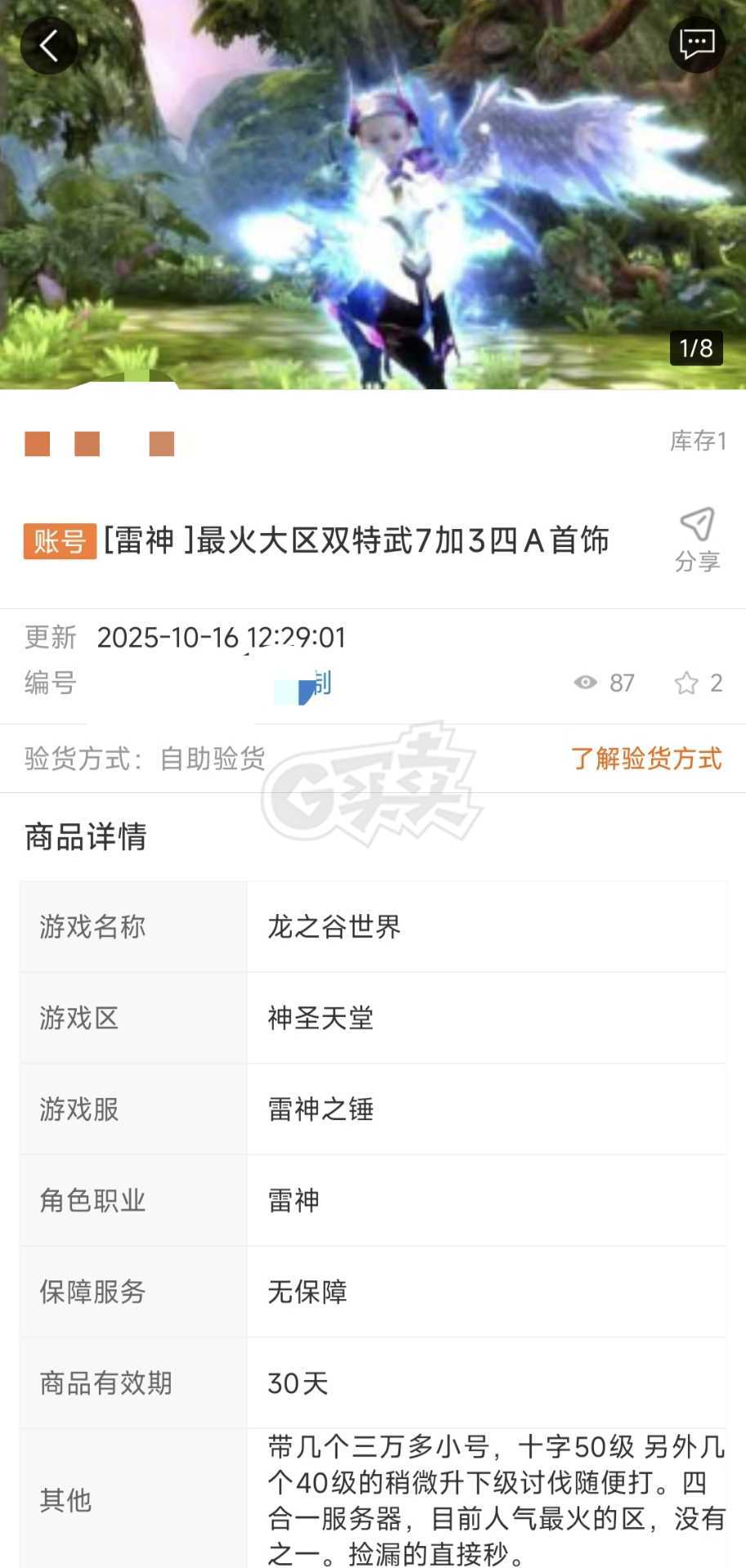Image resolution: width=746 pixels, height=1568 pixels.
Task: Go back using the top-left arrow
Action: pyautogui.click(x=48, y=45)
